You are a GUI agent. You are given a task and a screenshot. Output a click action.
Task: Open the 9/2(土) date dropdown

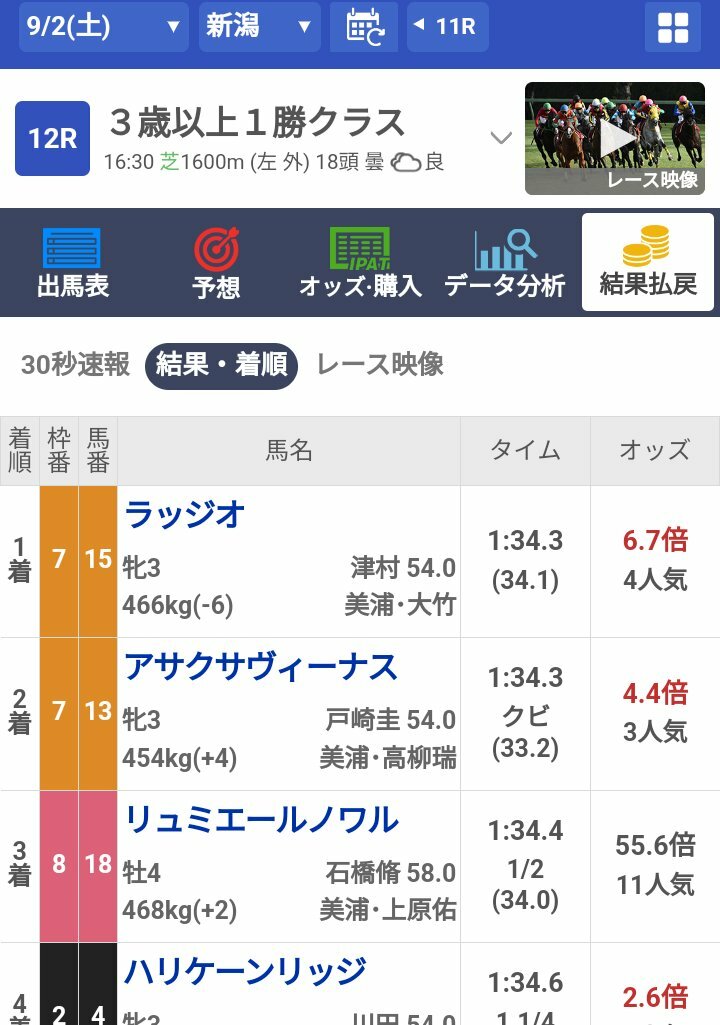point(103,27)
